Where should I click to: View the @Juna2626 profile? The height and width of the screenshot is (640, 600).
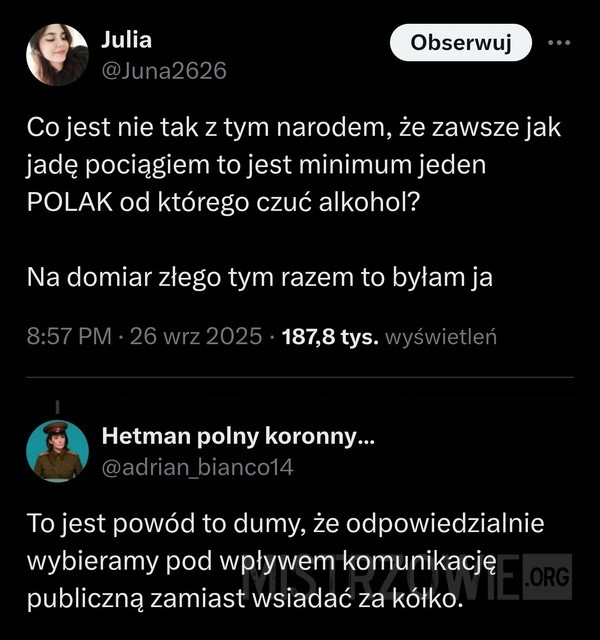click(164, 70)
